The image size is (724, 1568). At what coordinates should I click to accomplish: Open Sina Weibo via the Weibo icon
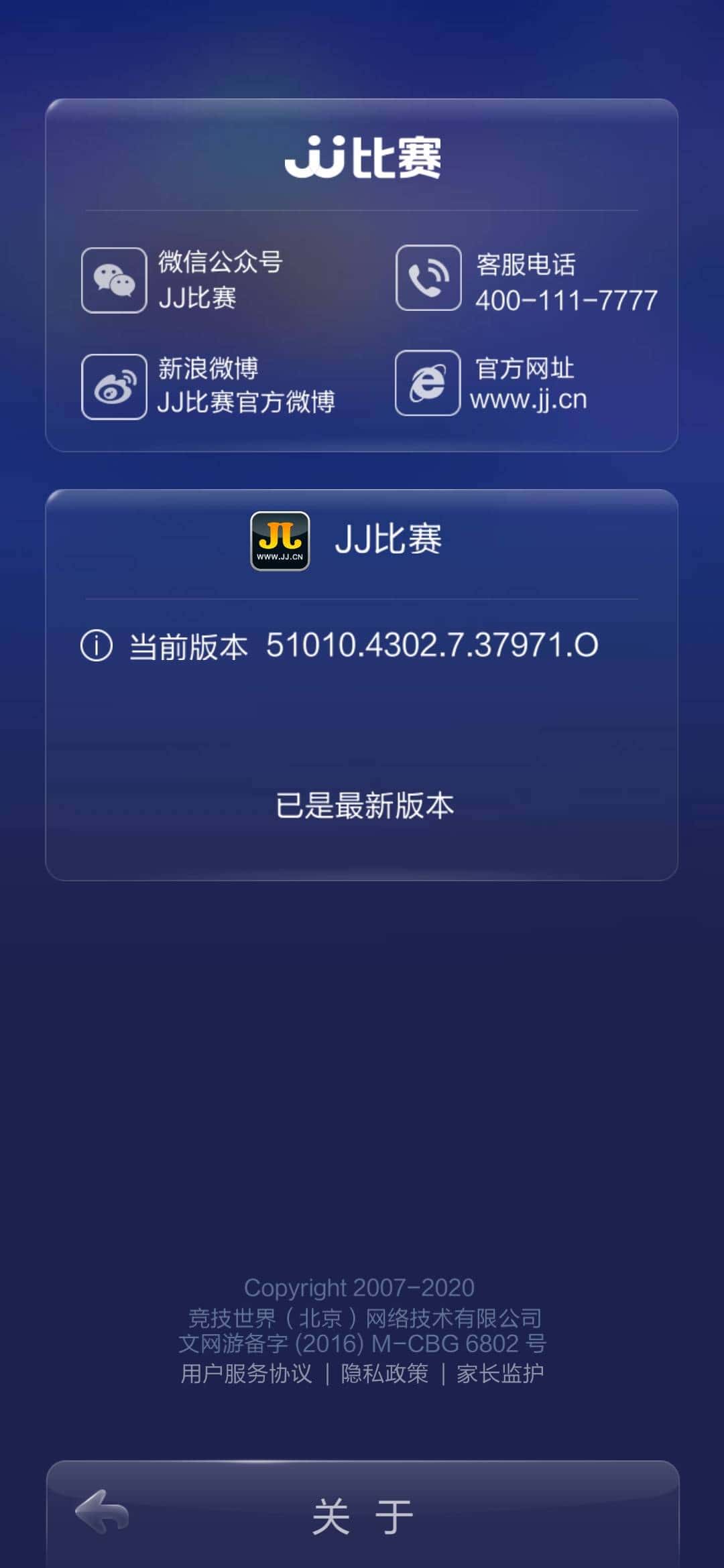tap(114, 387)
